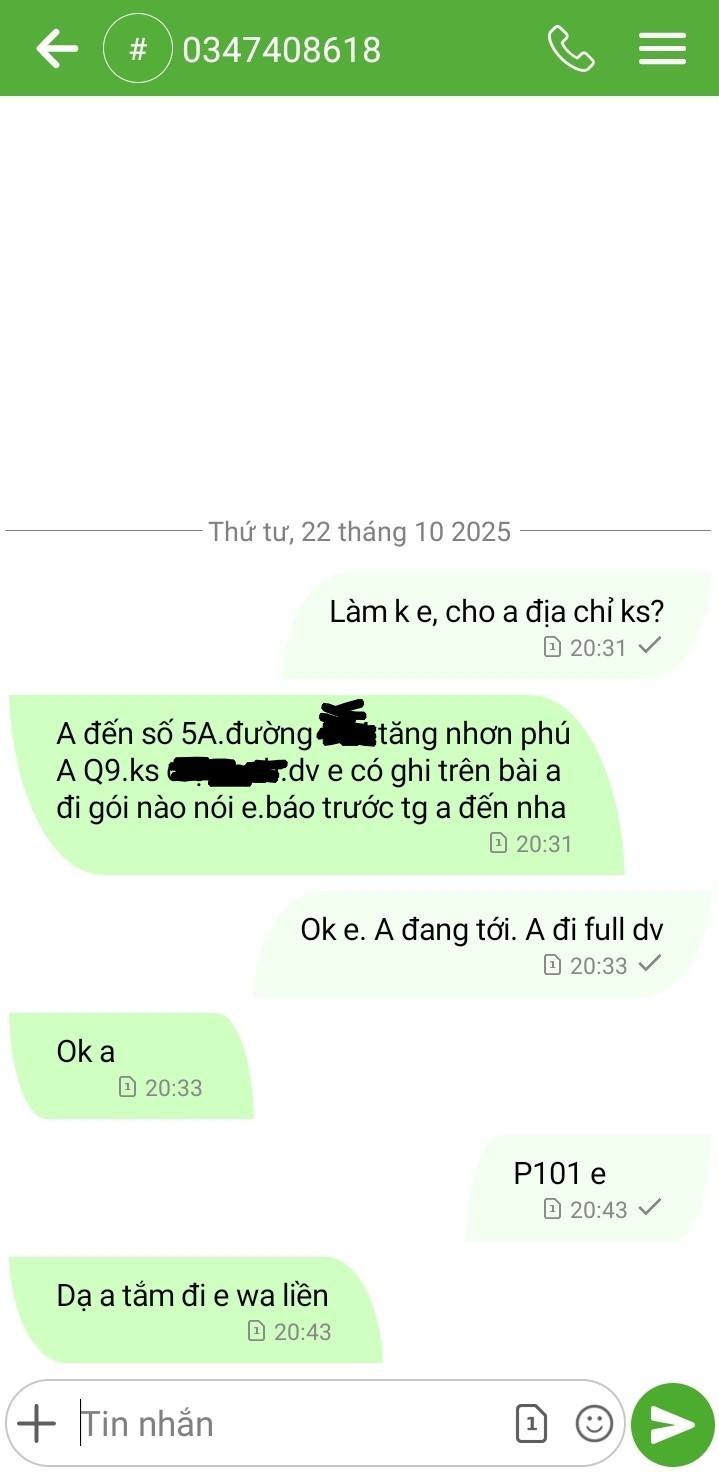Open the emoji picker
The width and height of the screenshot is (719, 1472).
tap(594, 1423)
